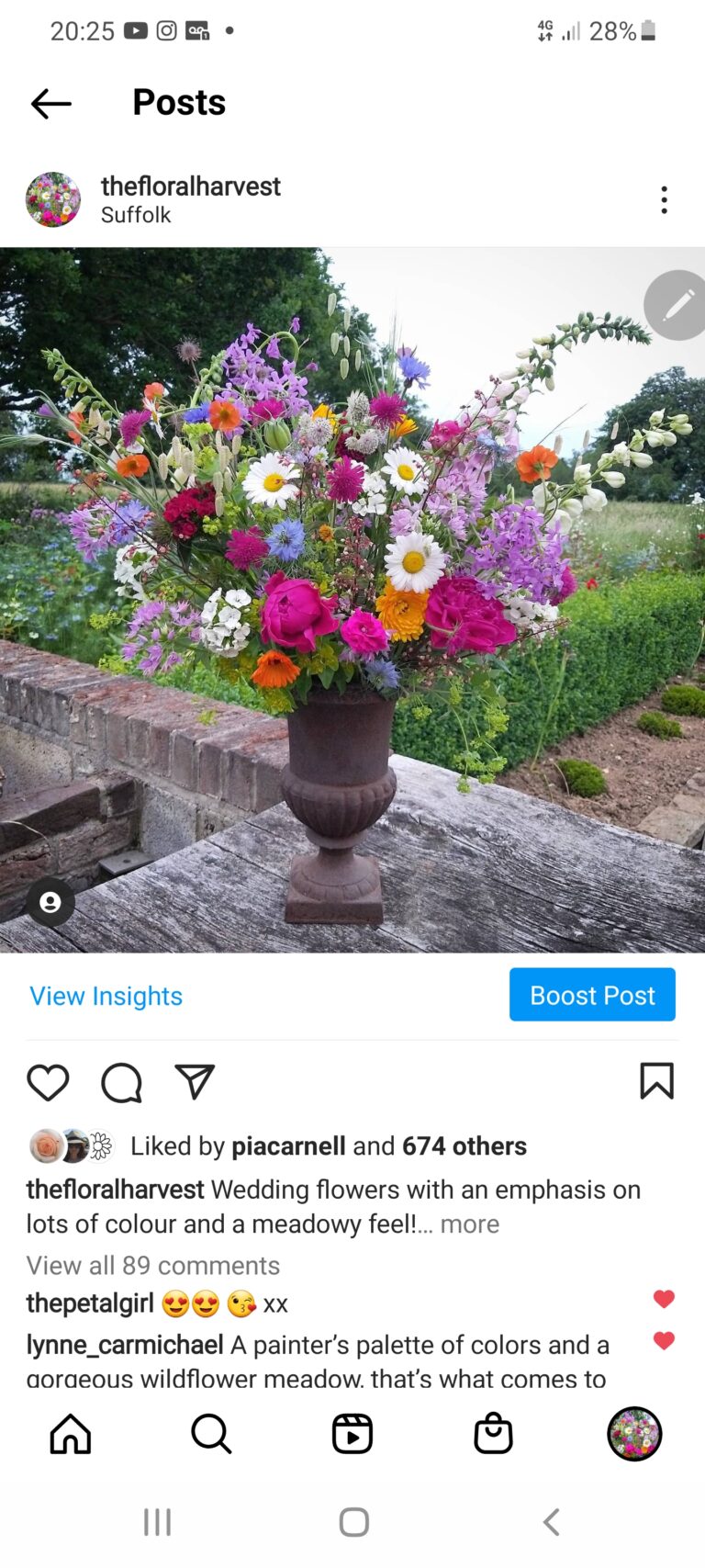
Task: Unlike thepetalgirl's comment
Action: click(x=664, y=1299)
